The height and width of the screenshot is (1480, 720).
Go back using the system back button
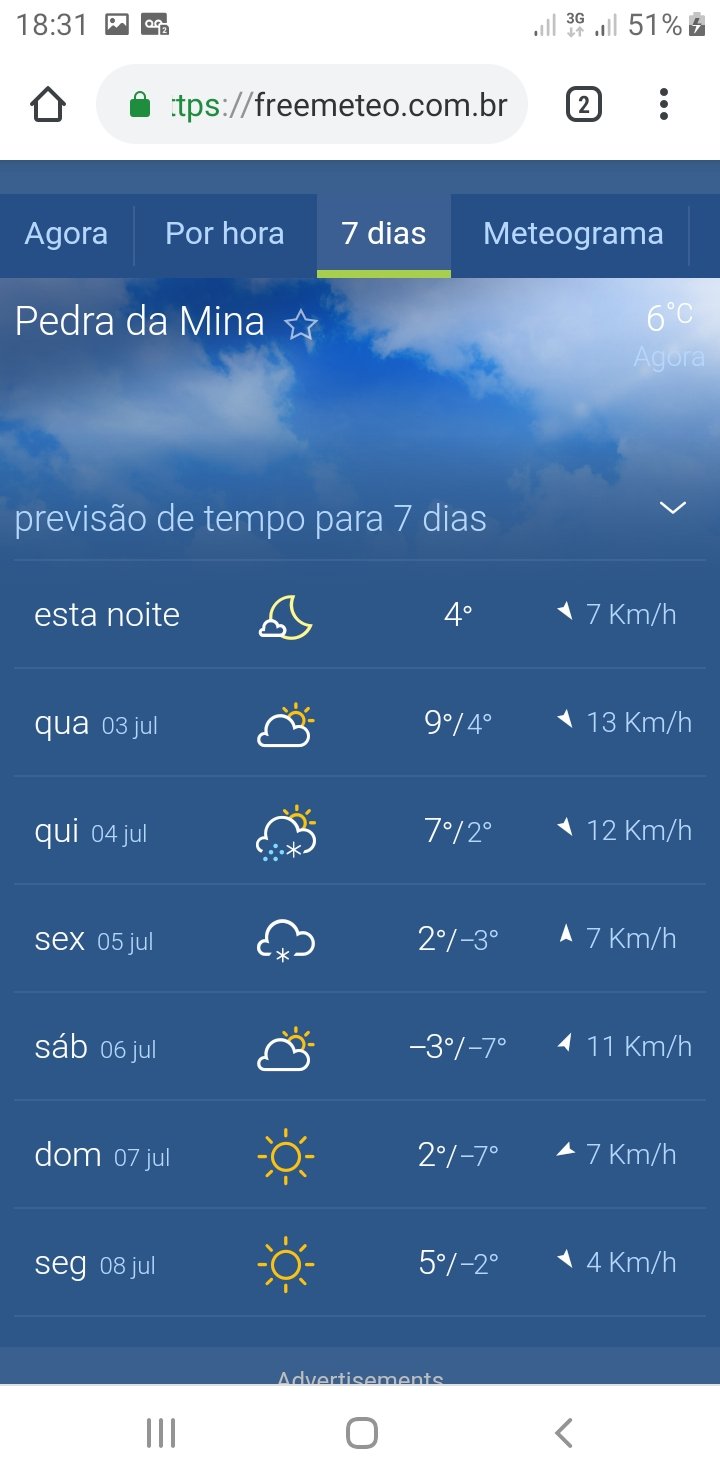564,1433
